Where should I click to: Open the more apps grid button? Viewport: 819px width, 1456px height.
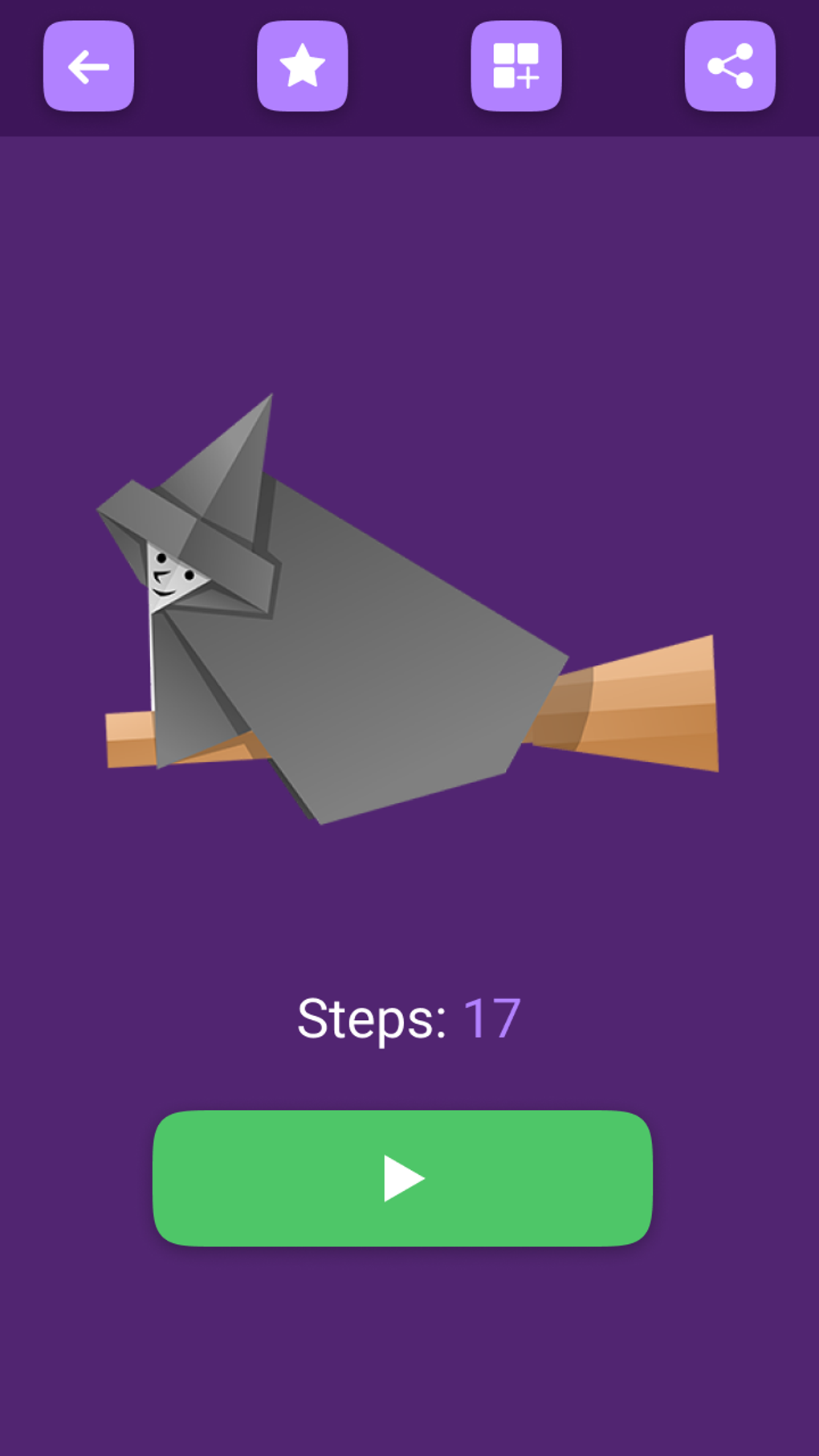point(515,66)
